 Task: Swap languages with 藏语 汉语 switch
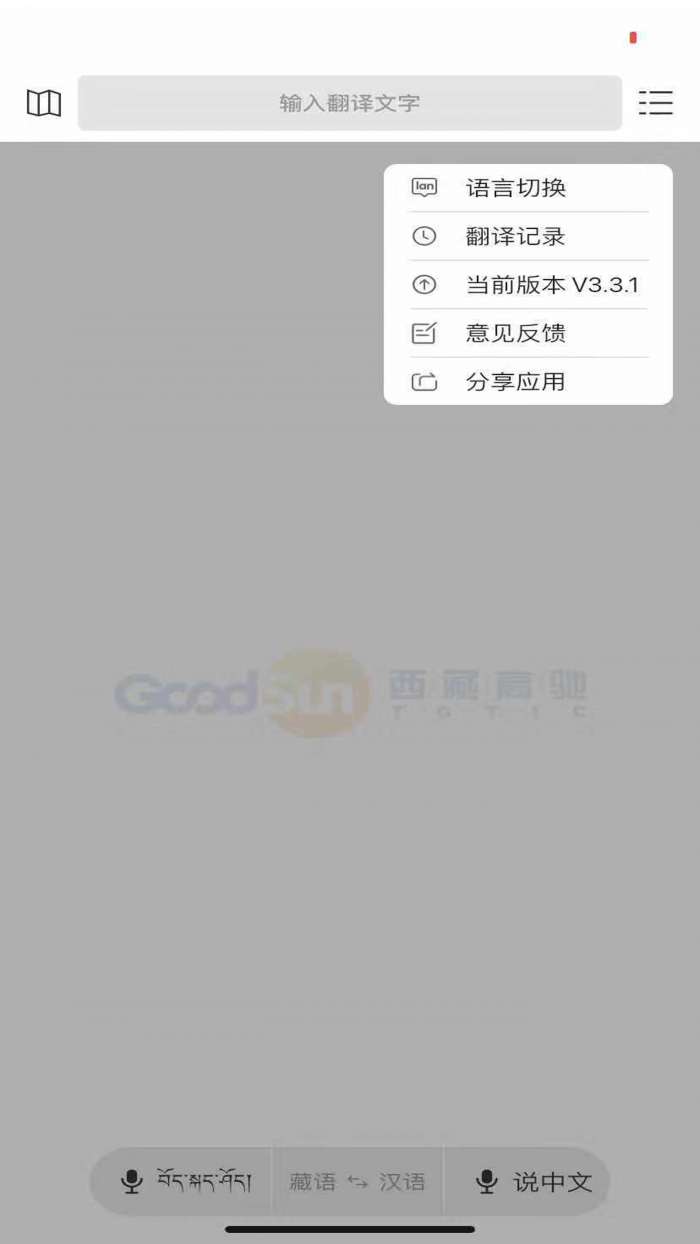pyautogui.click(x=358, y=1182)
